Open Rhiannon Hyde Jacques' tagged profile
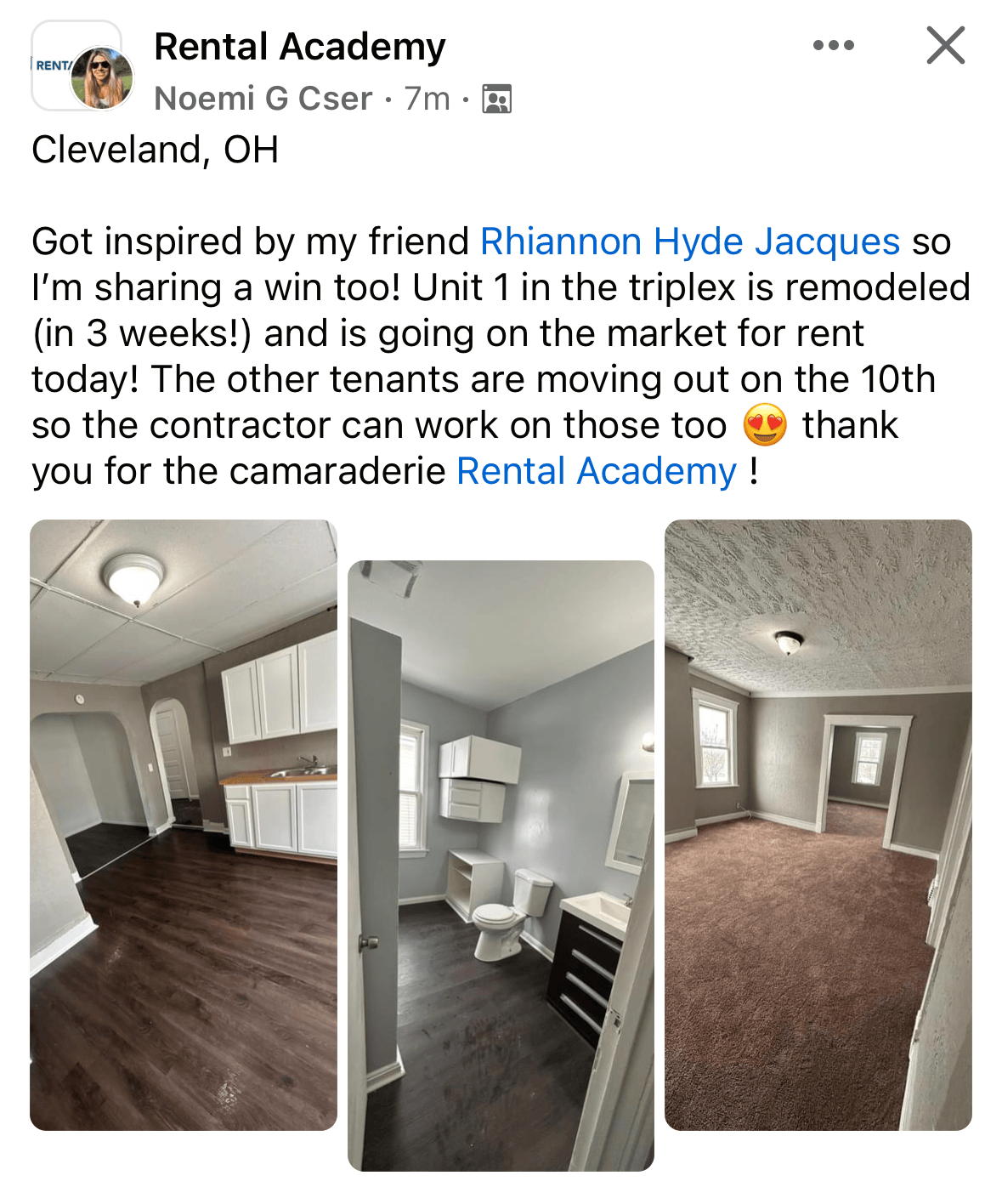 pos(689,241)
